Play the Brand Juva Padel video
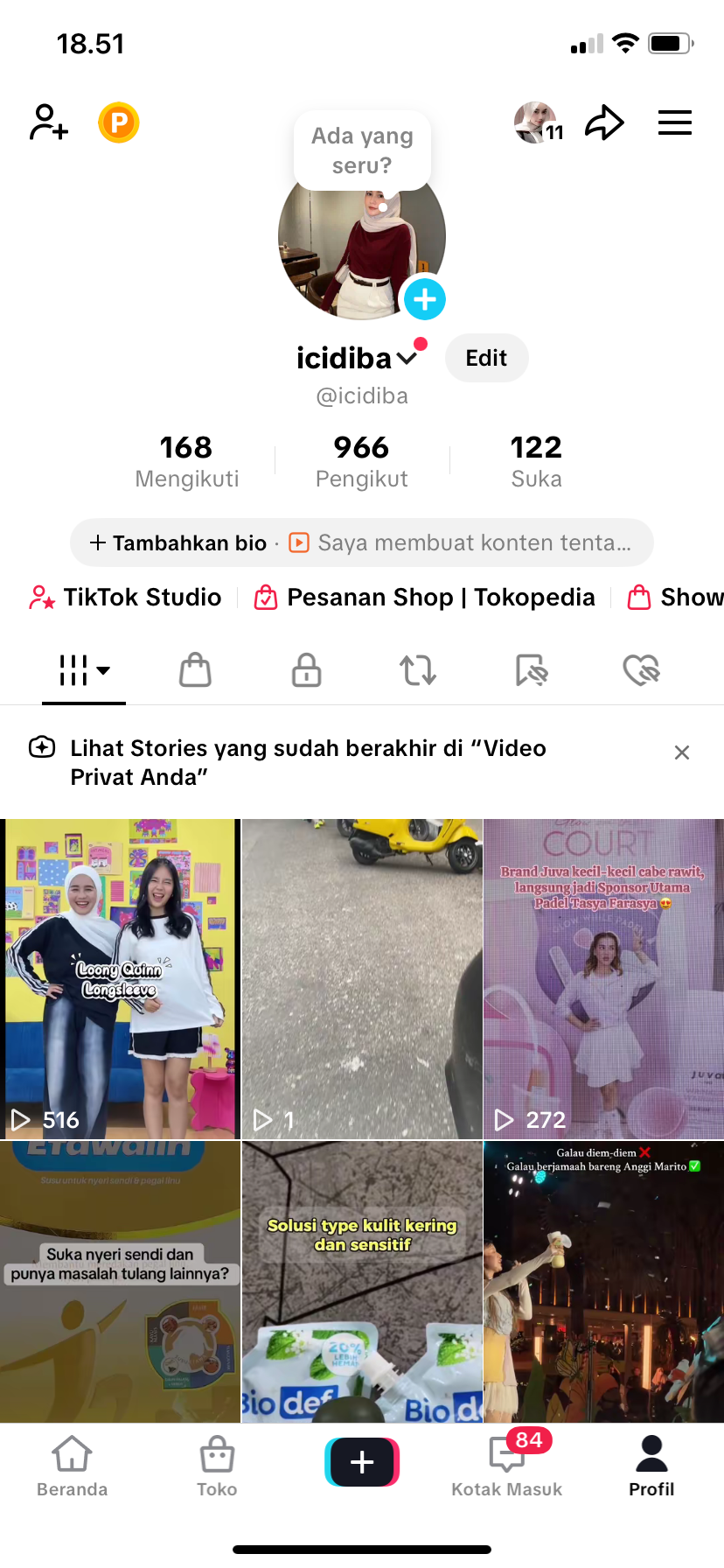The image size is (724, 1568). [603, 978]
